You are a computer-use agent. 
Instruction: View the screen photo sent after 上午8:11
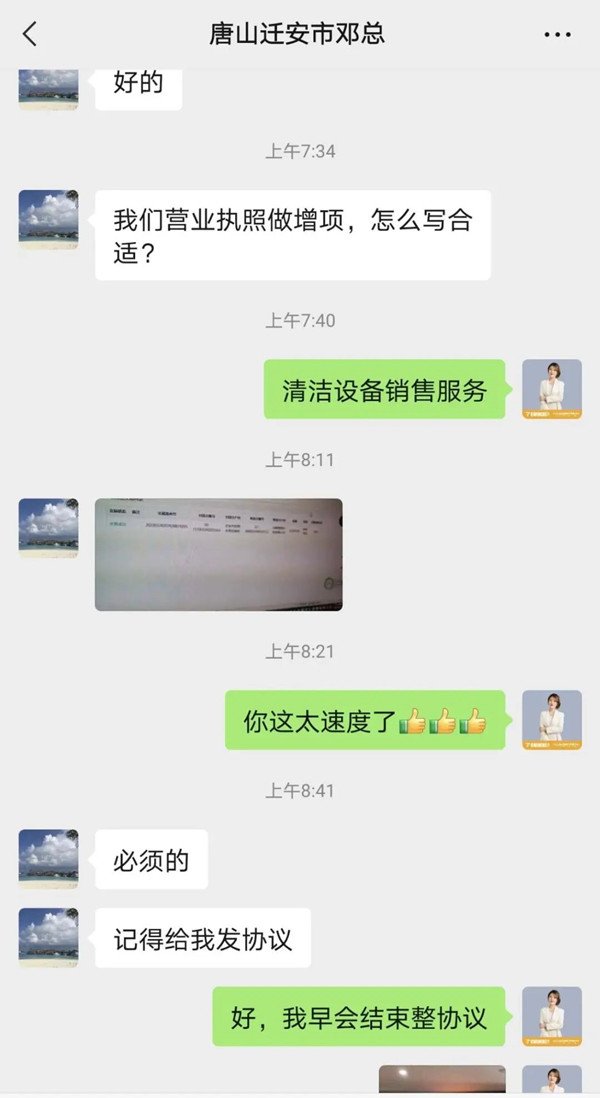pos(218,554)
